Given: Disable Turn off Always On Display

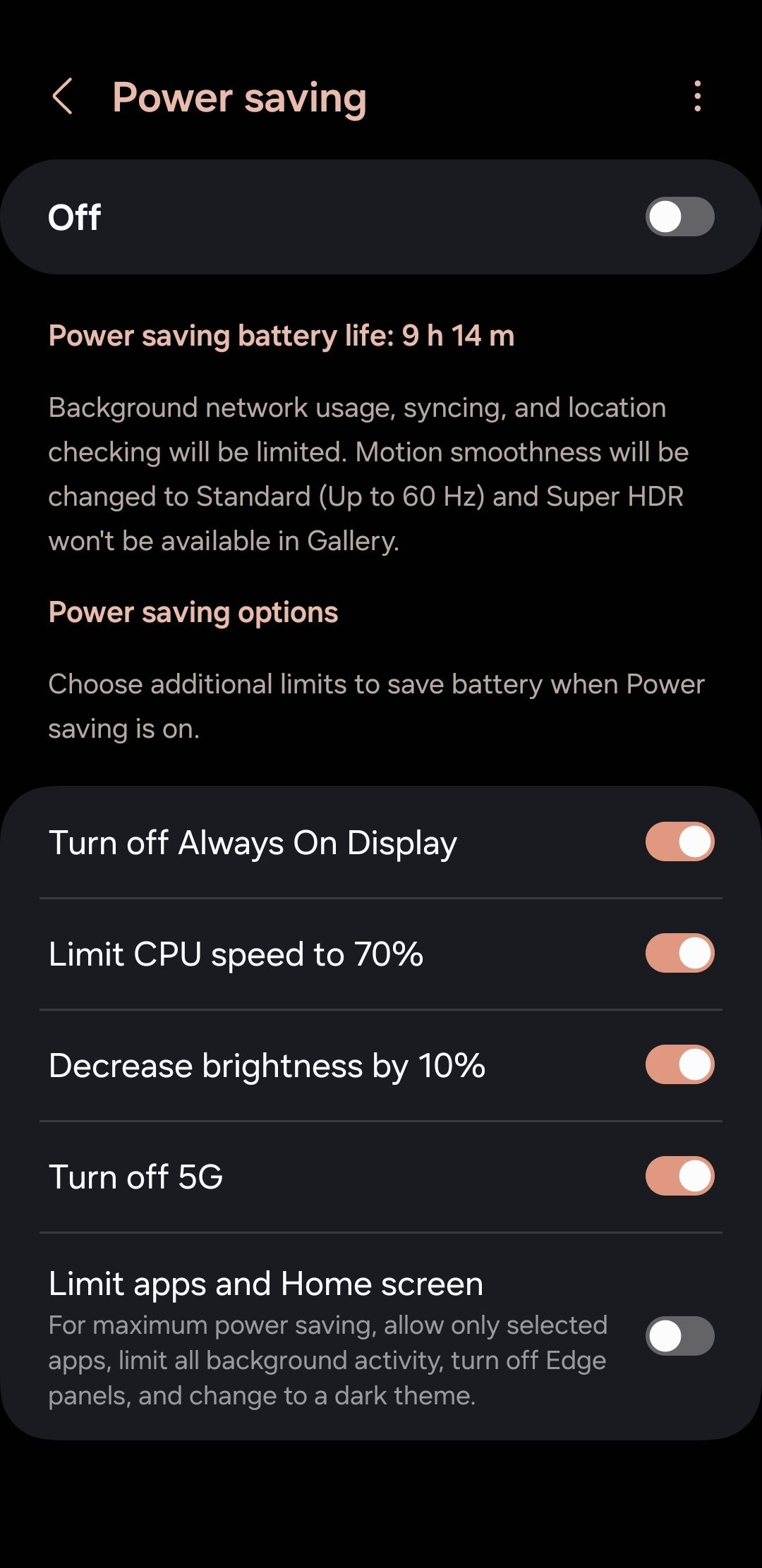Looking at the screenshot, I should (x=679, y=841).
